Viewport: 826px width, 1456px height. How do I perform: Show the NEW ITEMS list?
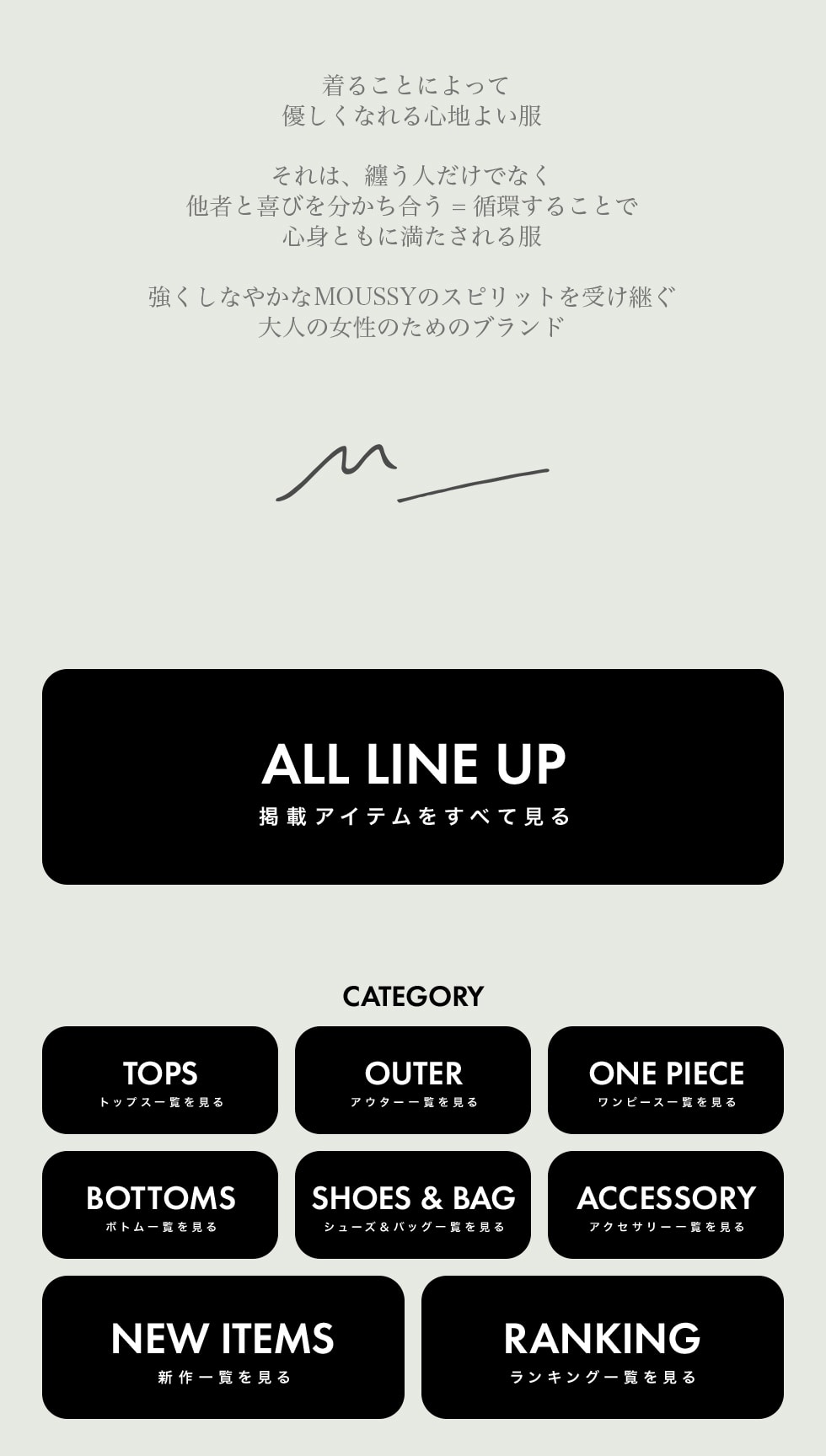pos(223,1347)
